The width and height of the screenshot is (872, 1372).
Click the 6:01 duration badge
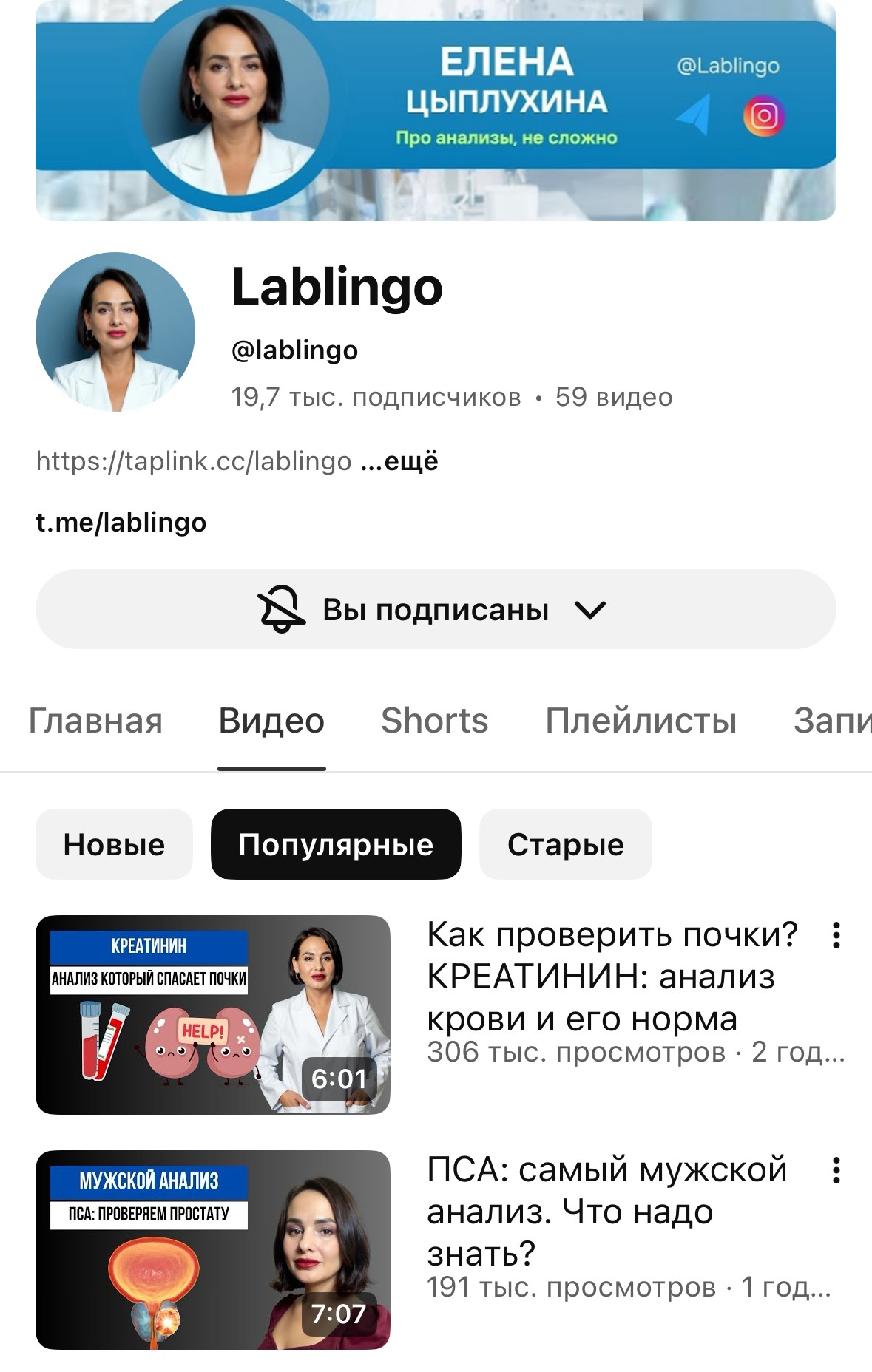[340, 1079]
